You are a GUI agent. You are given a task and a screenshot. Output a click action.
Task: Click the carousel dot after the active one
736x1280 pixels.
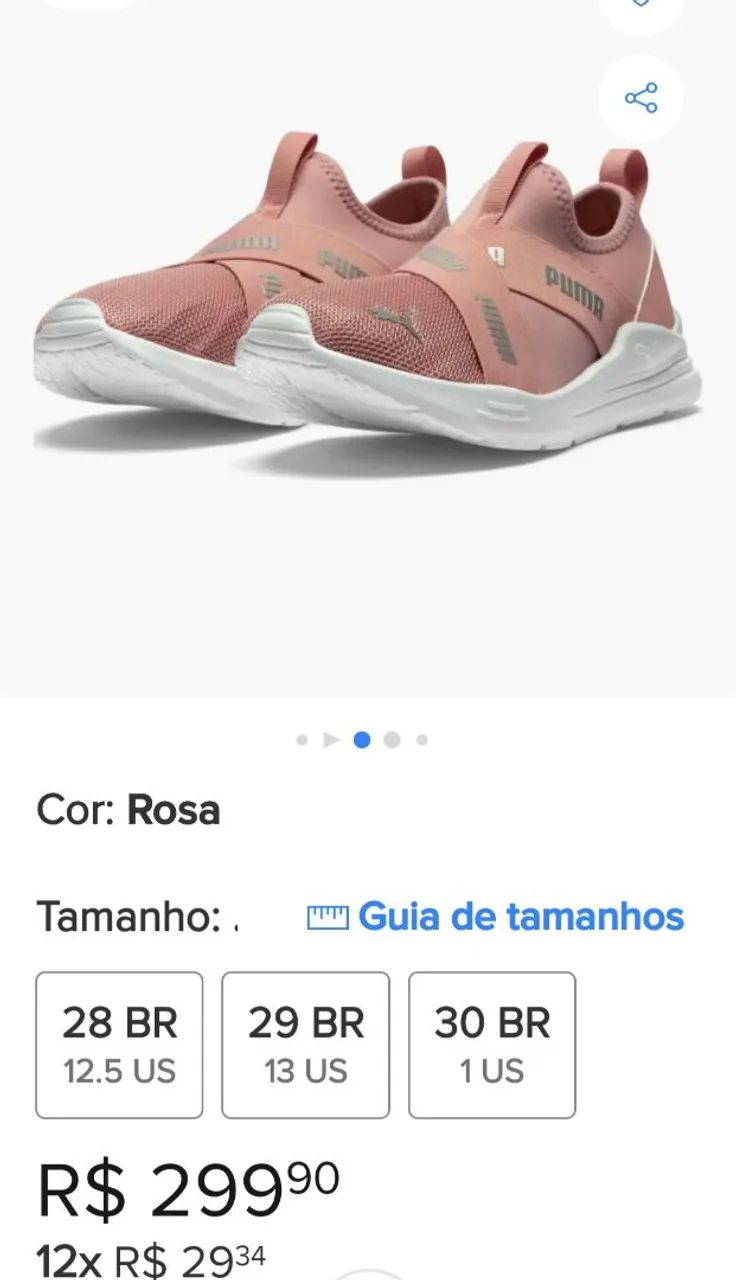tap(390, 740)
